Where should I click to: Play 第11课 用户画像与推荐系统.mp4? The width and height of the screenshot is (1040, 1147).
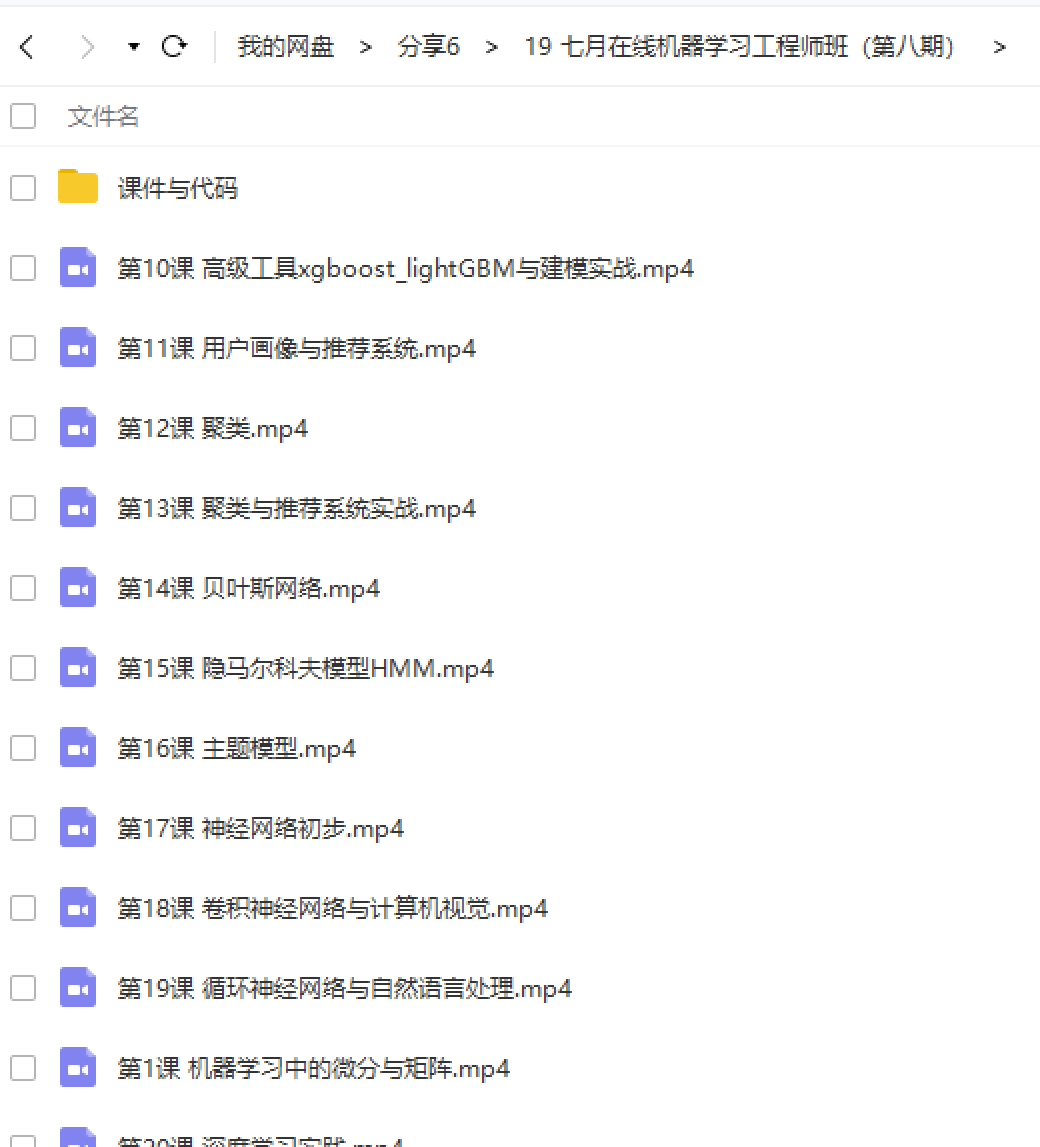(x=296, y=348)
